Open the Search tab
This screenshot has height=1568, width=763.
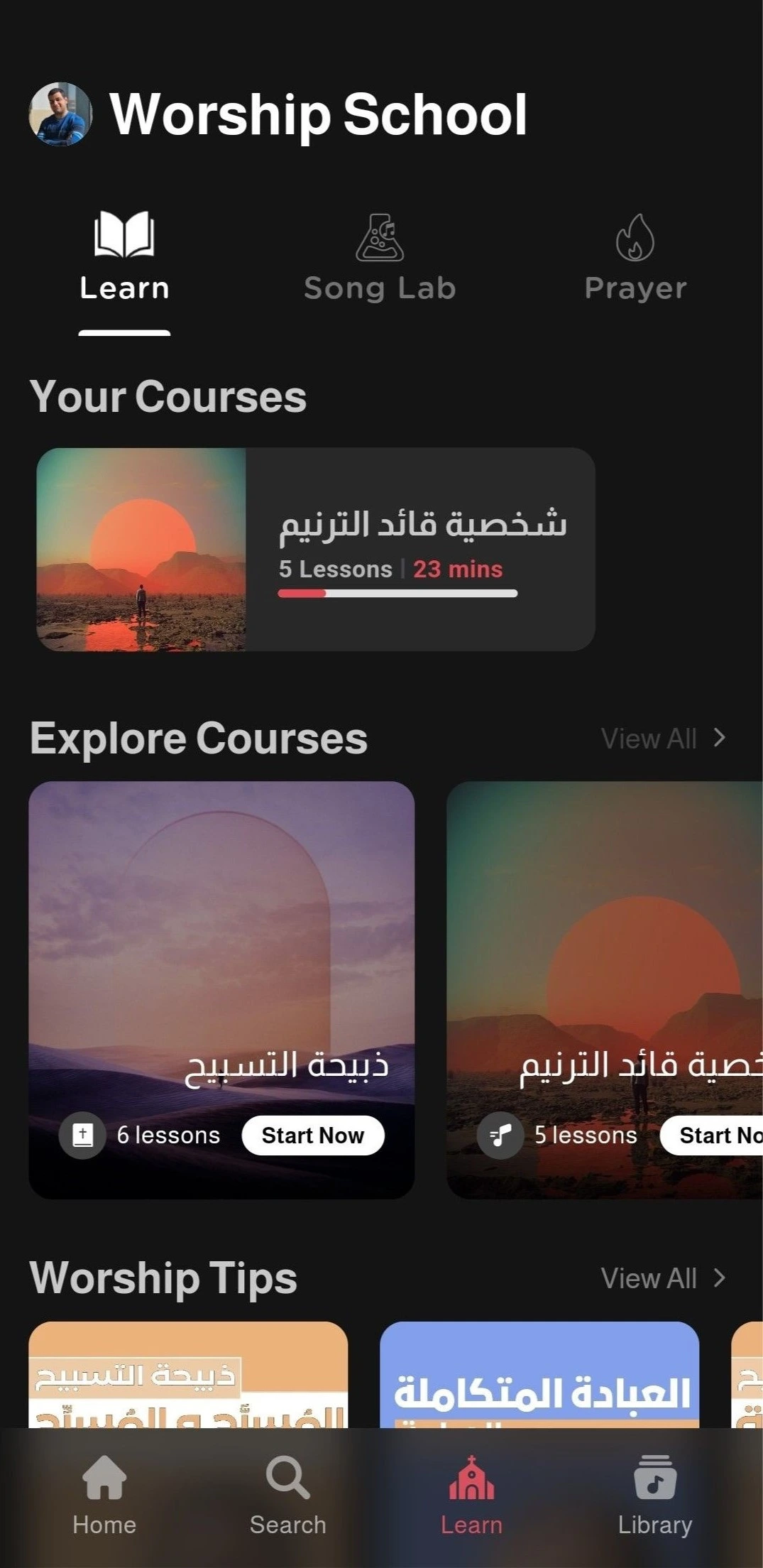287,1495
